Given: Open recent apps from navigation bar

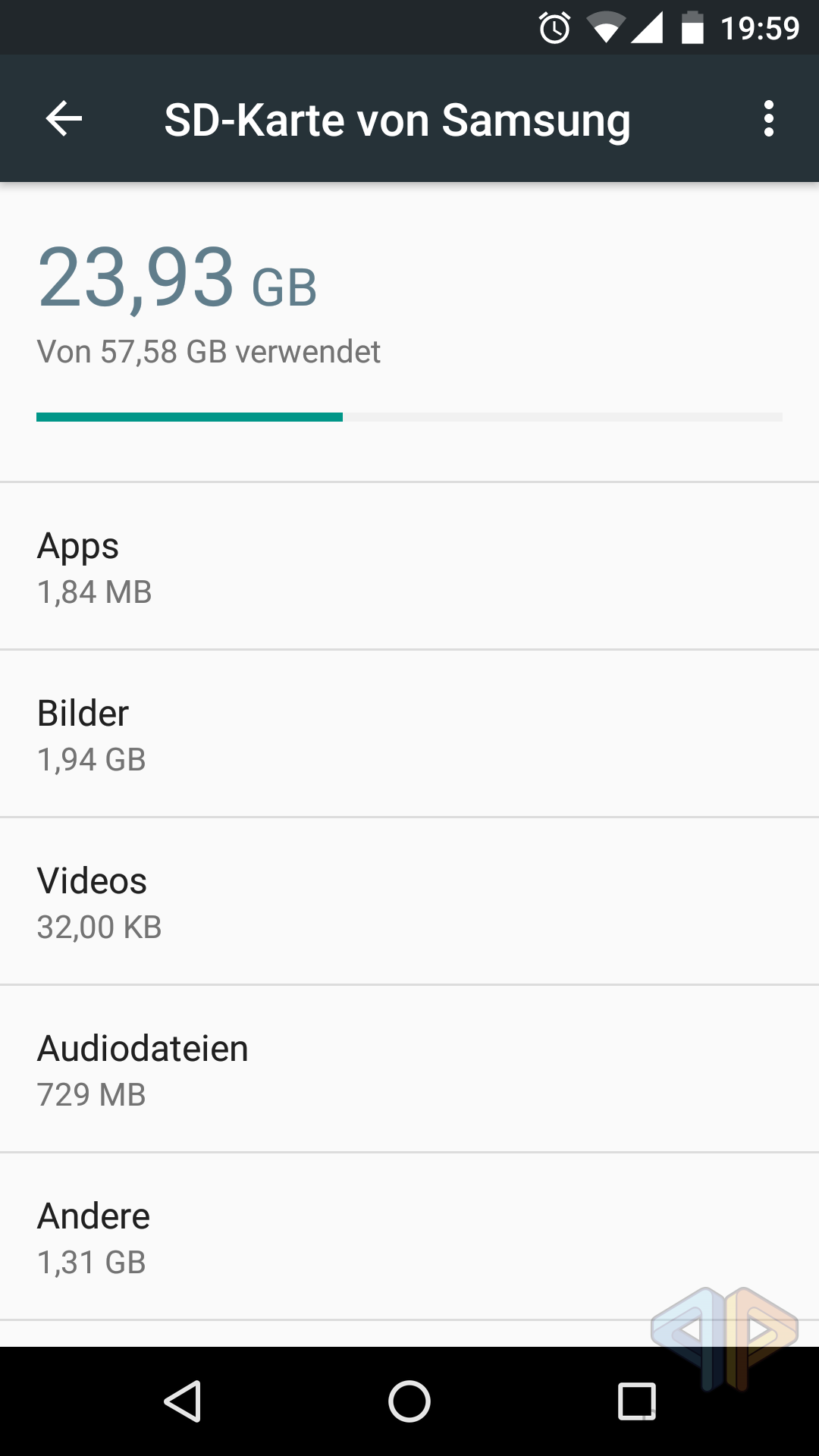Looking at the screenshot, I should click(636, 1401).
